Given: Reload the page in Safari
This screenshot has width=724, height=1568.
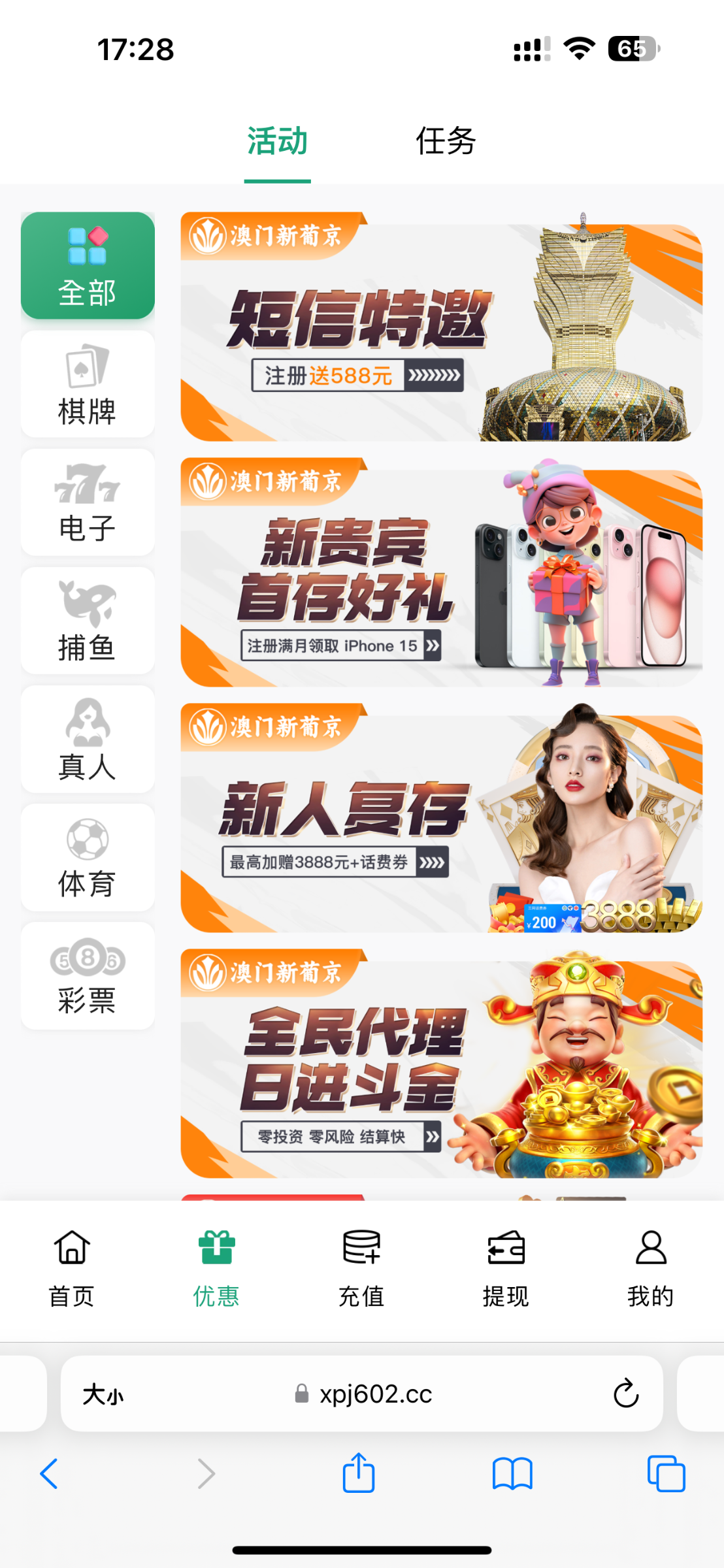Looking at the screenshot, I should (x=625, y=1394).
